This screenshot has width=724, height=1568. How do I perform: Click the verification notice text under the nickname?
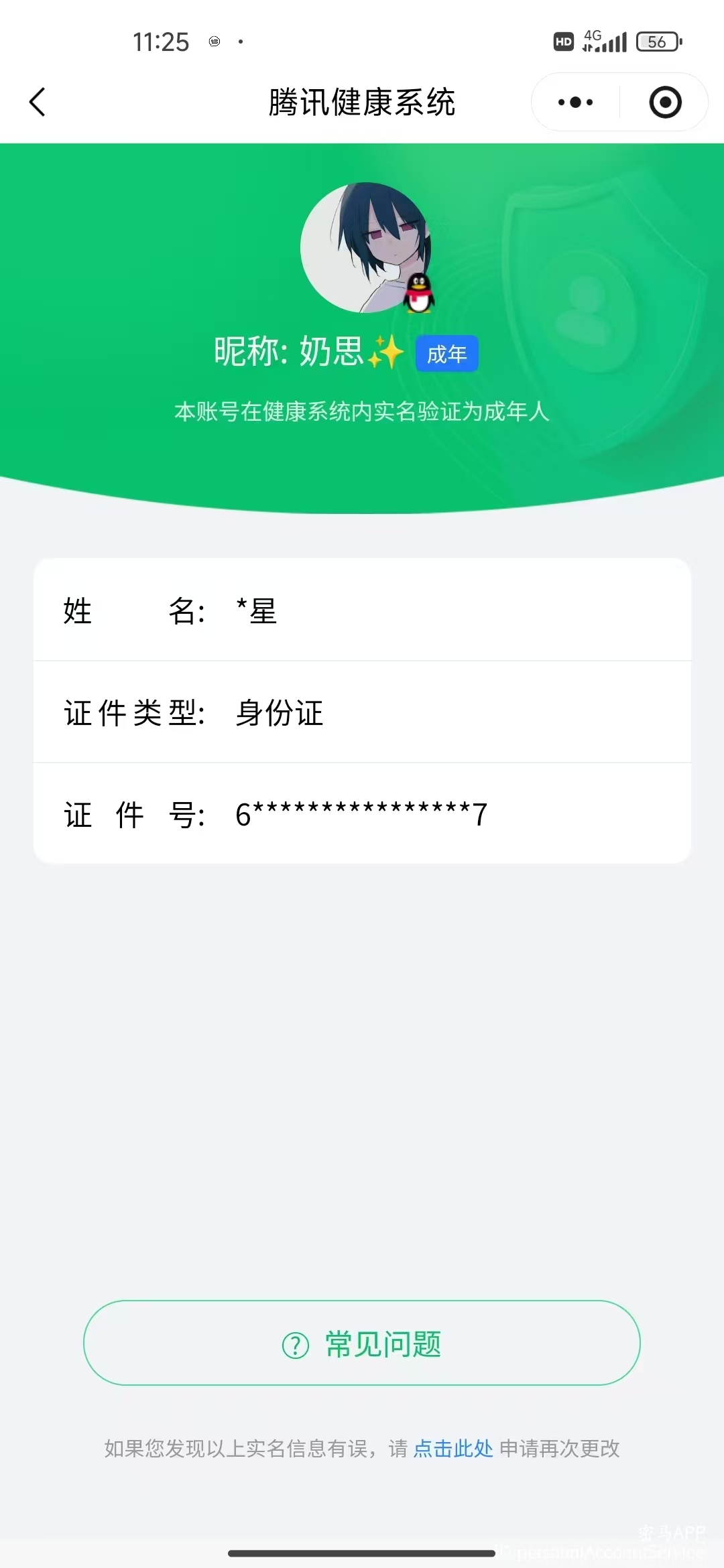[362, 413]
